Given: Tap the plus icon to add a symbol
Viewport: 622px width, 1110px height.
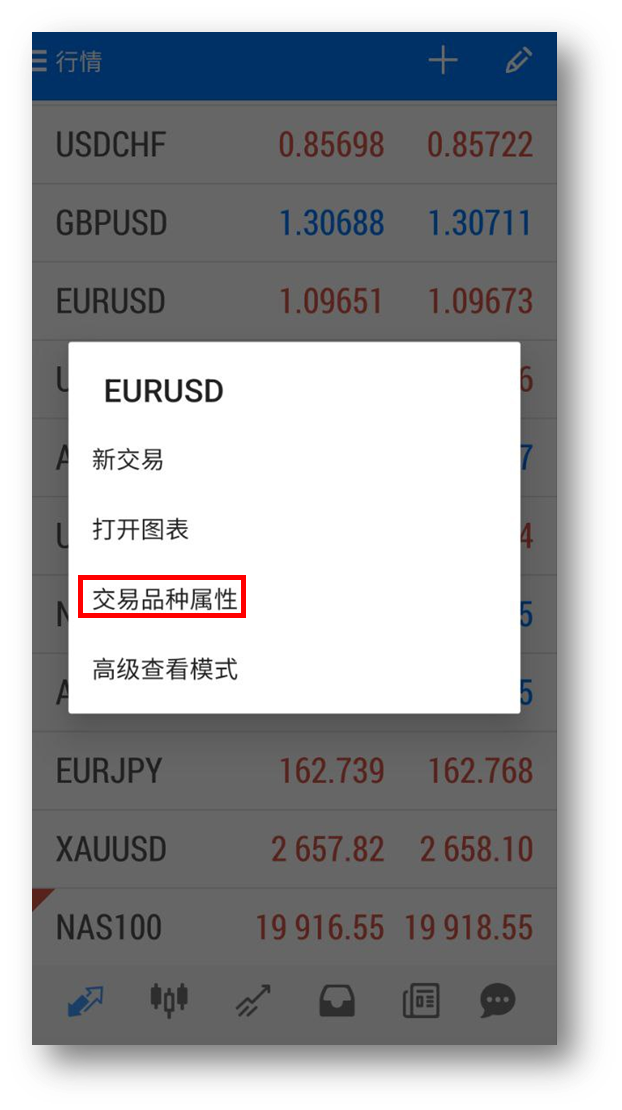Looking at the screenshot, I should (443, 62).
